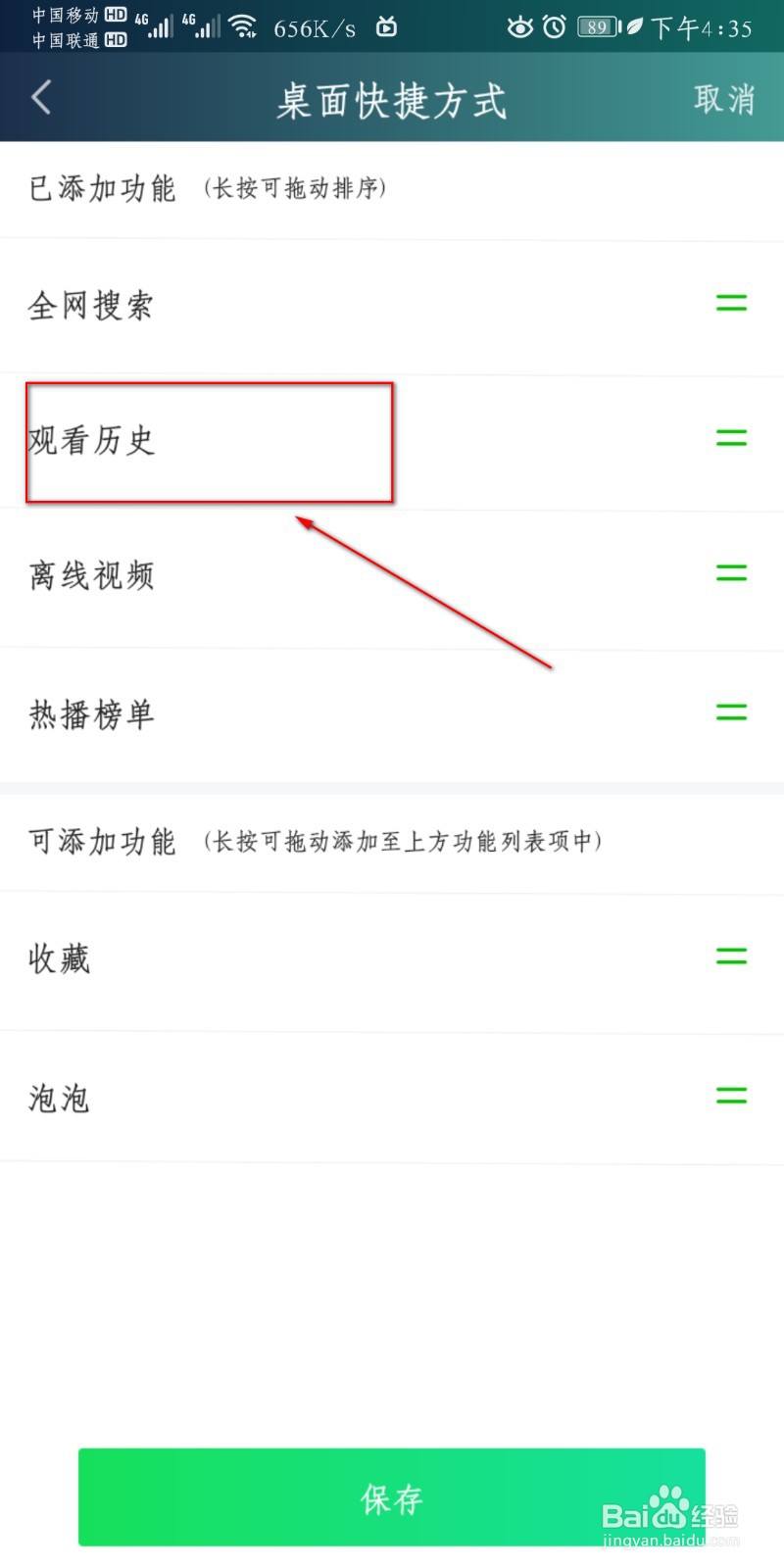This screenshot has width=784, height=1568.
Task: Click the drag handle beside 观看历史
Action: (x=731, y=438)
